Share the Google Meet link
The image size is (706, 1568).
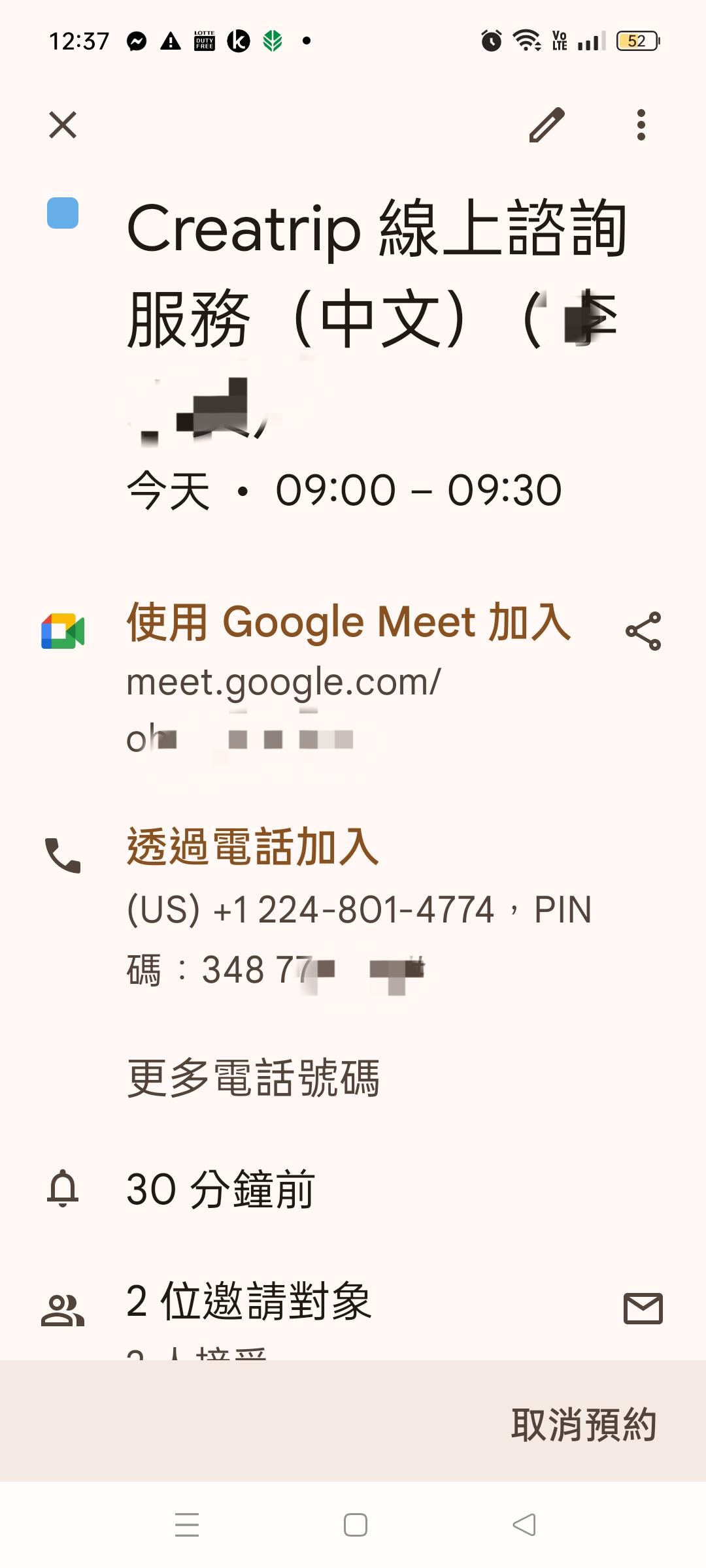[x=643, y=631]
